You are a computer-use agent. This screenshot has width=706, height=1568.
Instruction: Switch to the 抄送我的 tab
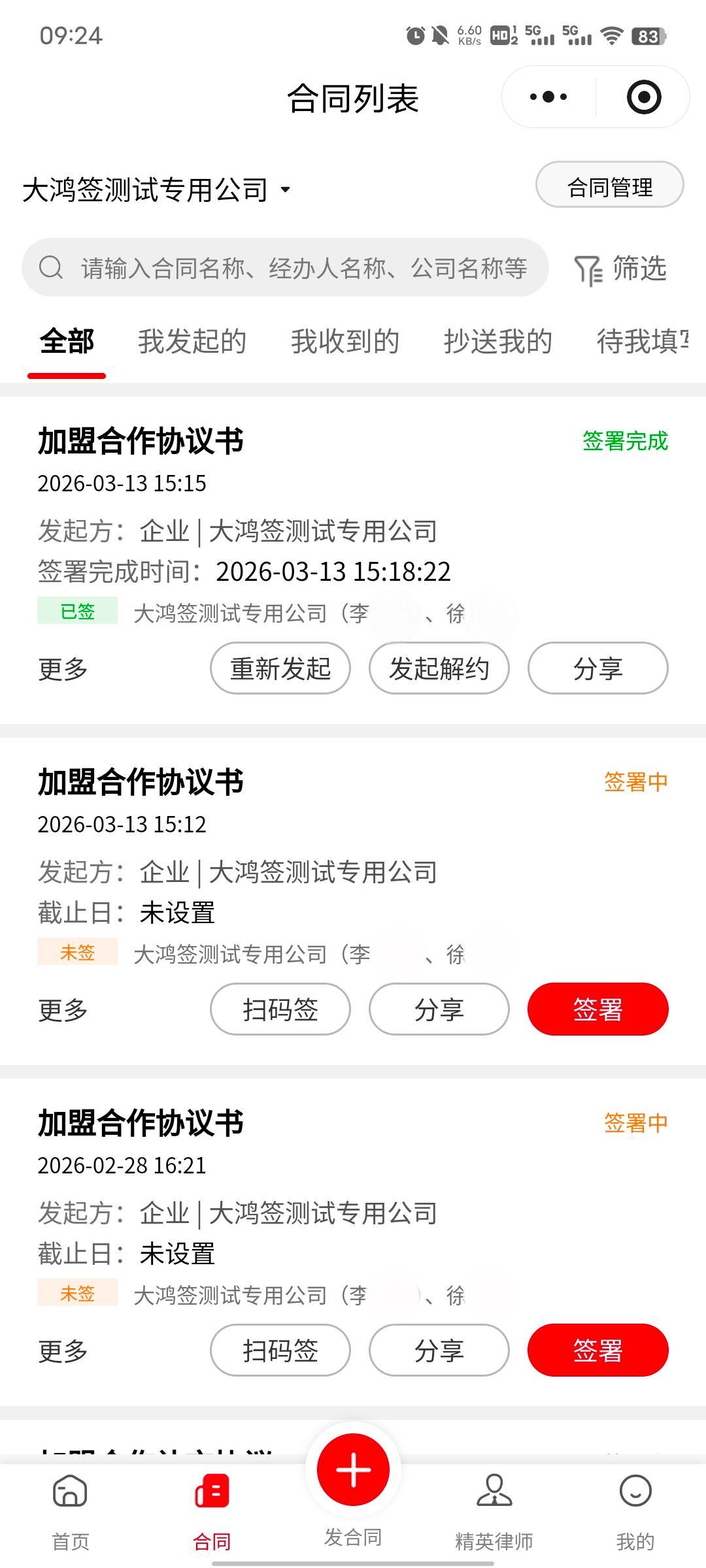[x=497, y=342]
